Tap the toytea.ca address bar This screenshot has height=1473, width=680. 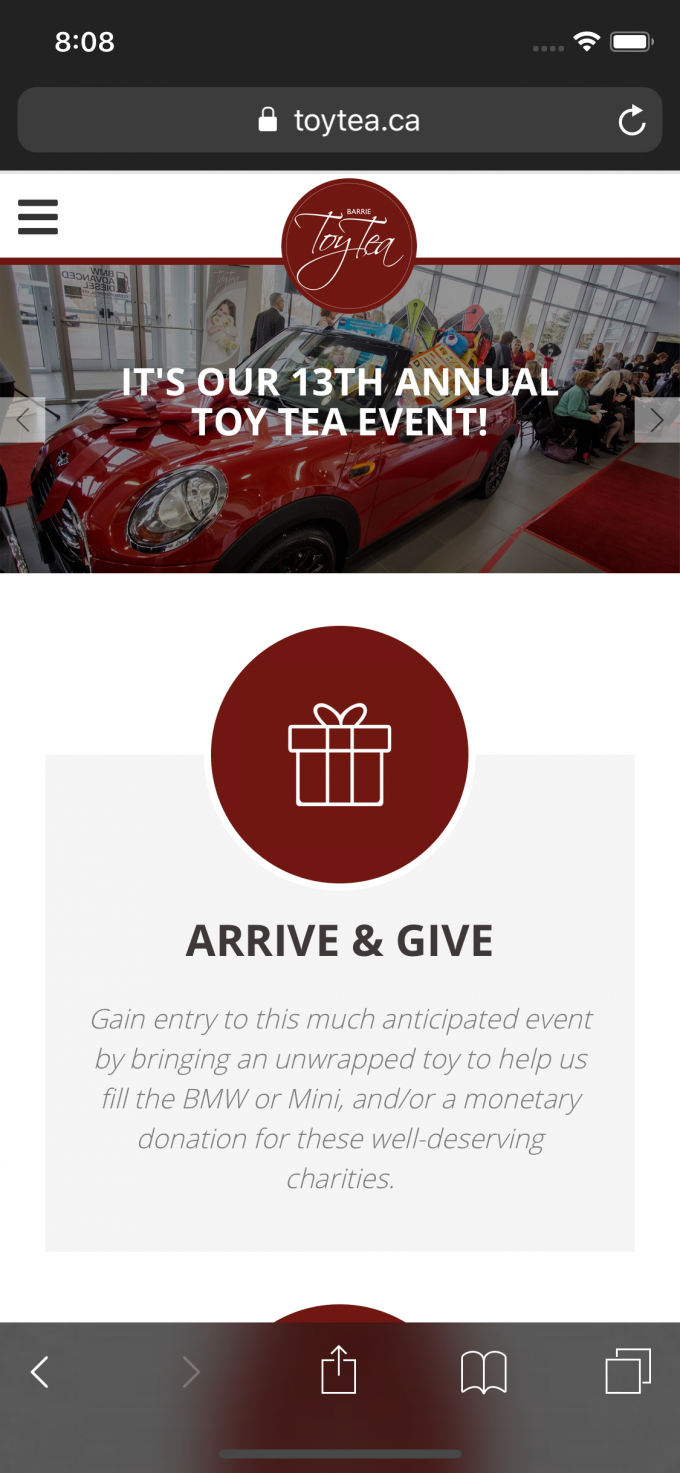coord(340,122)
